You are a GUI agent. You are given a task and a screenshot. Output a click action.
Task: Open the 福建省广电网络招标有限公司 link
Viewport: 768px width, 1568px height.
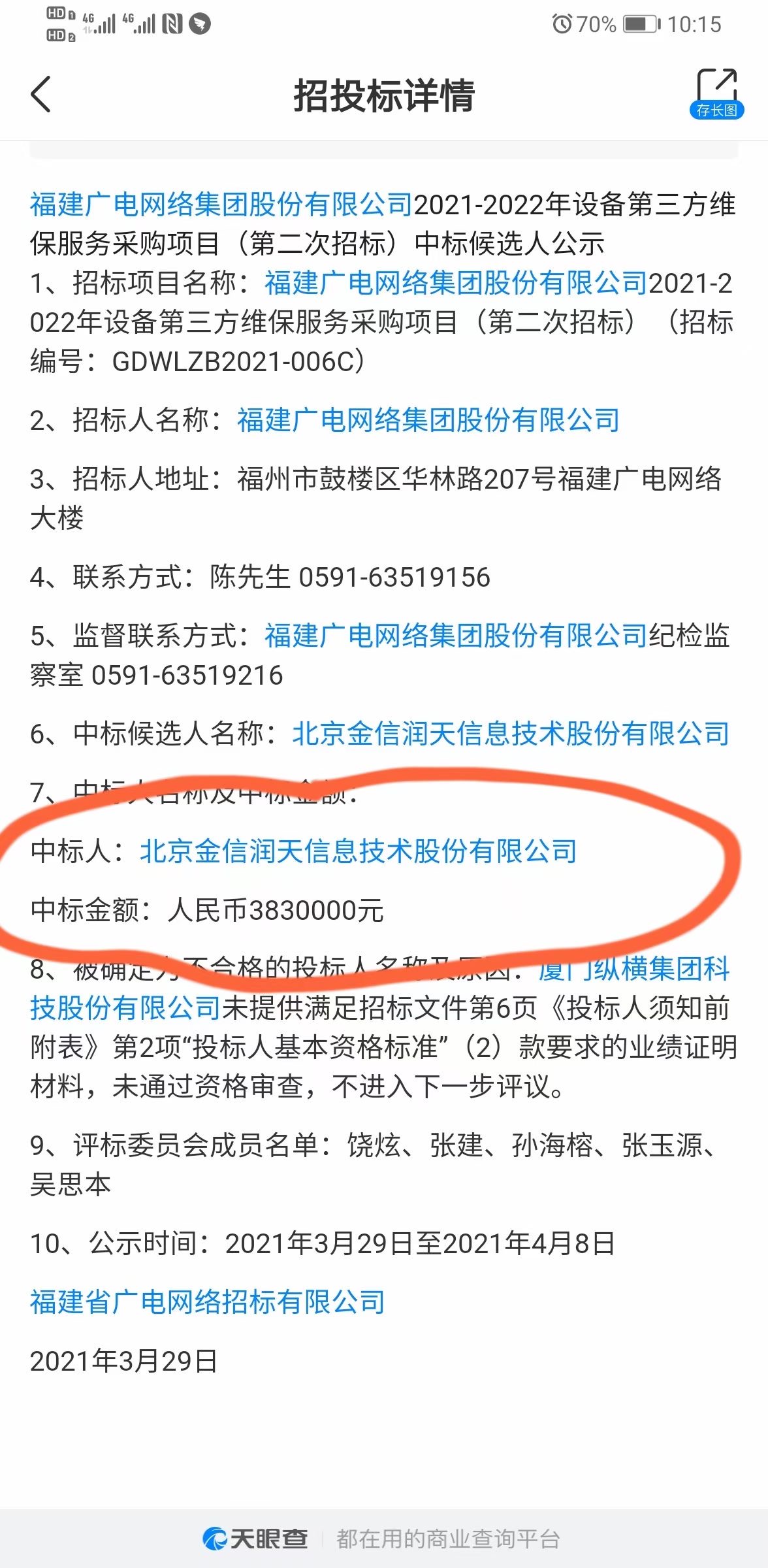[x=208, y=1302]
